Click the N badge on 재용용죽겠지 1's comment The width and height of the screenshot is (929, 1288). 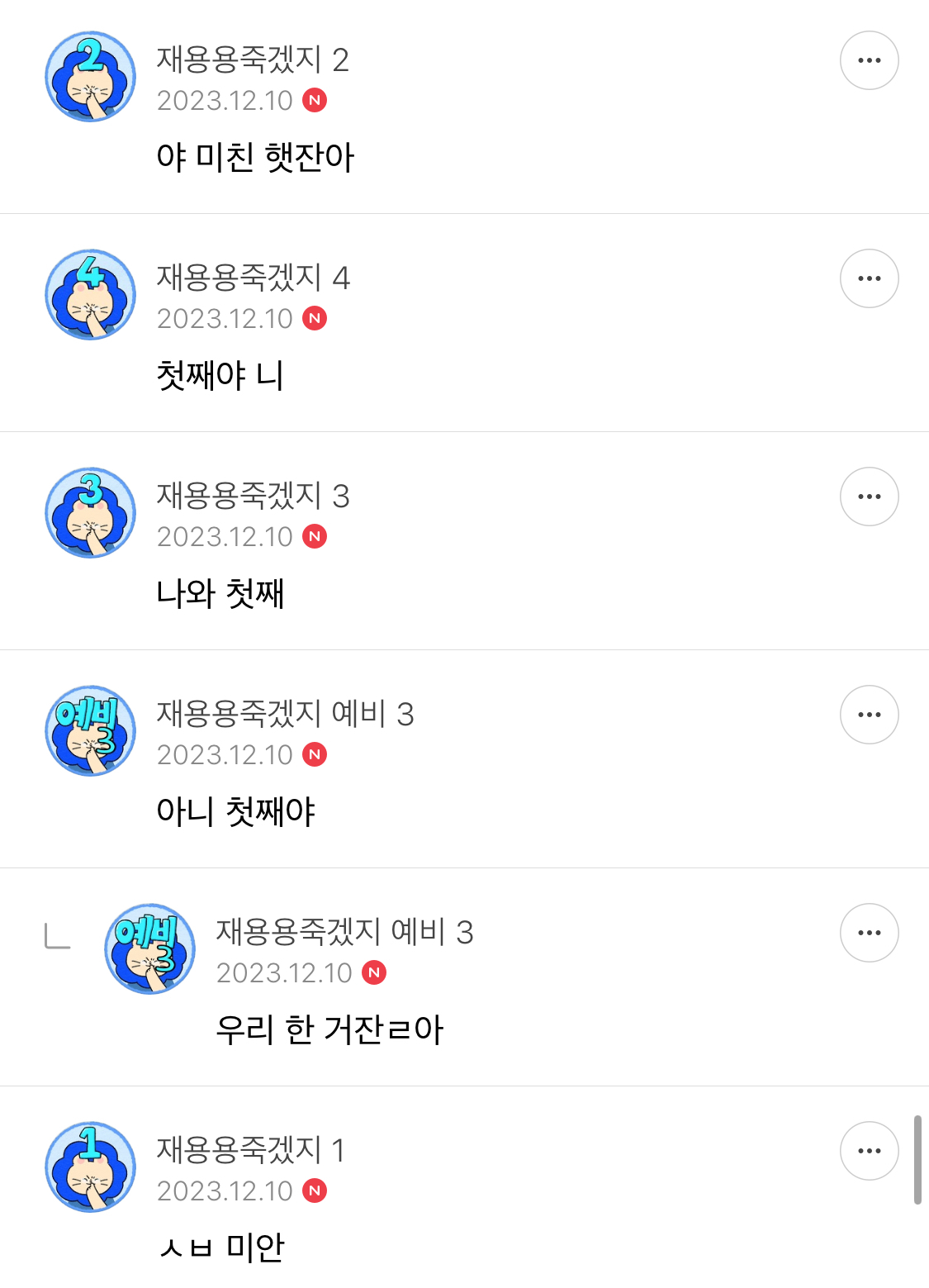tap(315, 1191)
